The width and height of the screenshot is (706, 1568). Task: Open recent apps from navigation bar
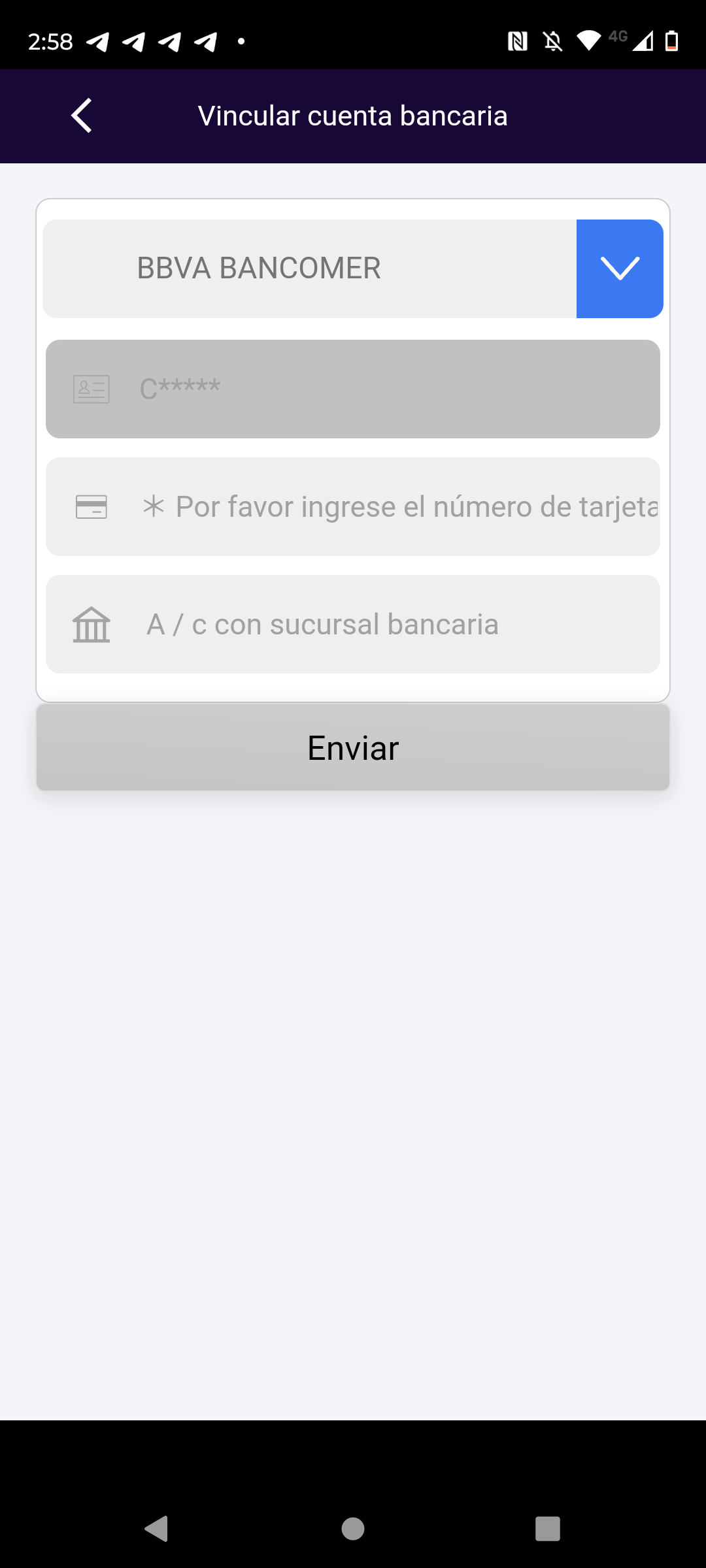(x=547, y=1529)
